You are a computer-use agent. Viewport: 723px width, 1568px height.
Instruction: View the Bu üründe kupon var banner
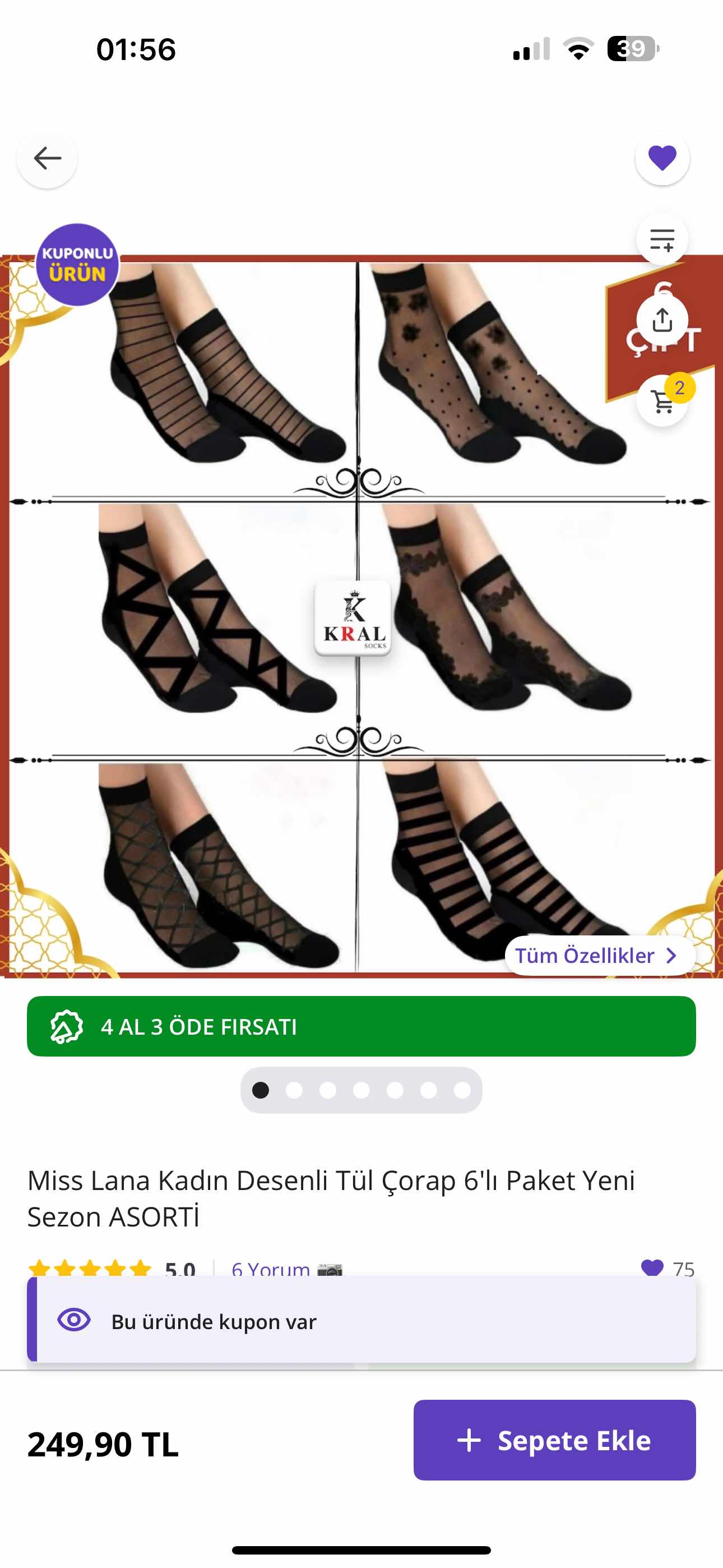[361, 1321]
